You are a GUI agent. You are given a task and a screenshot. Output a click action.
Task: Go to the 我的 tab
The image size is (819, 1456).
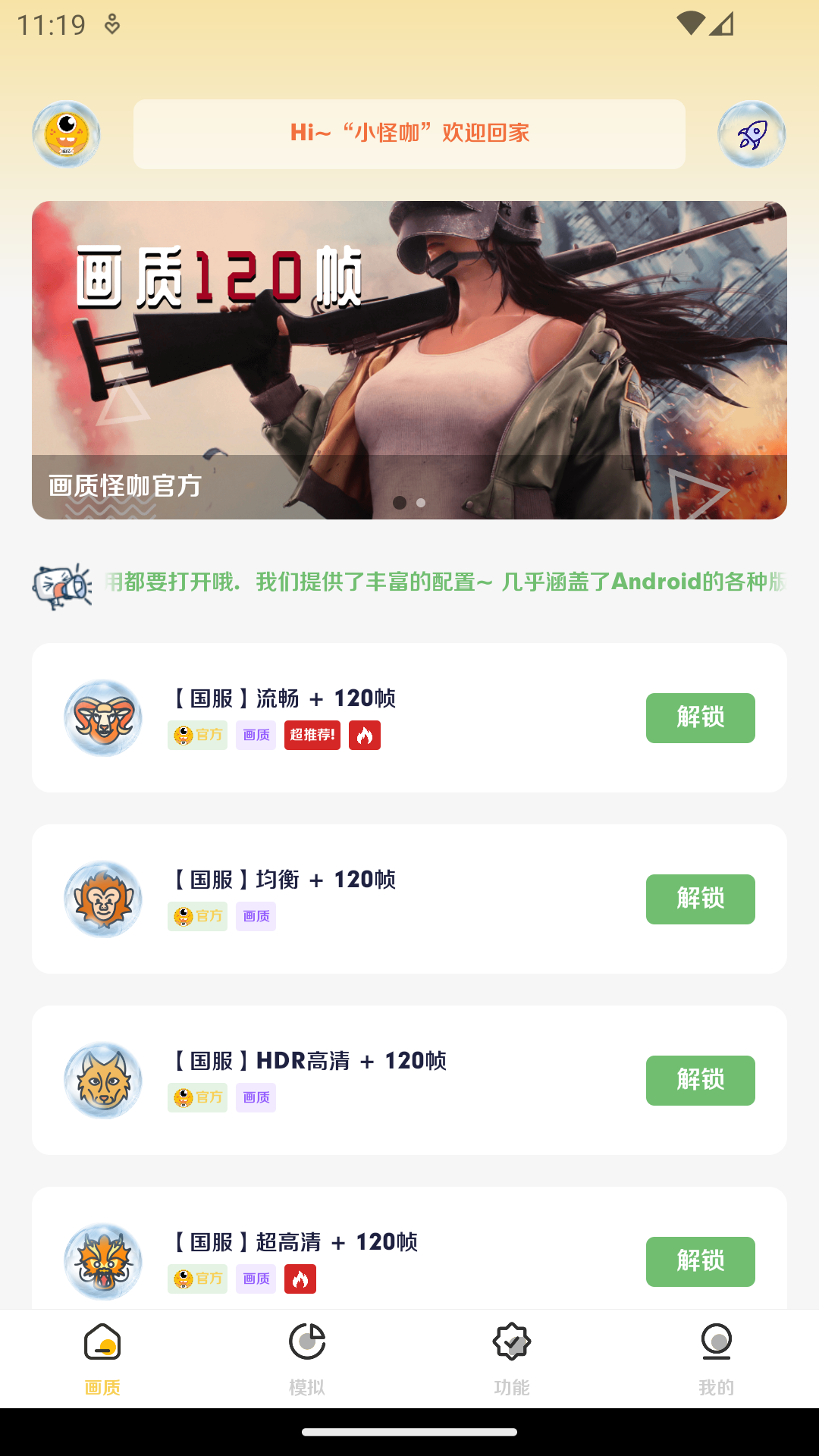[x=717, y=1357]
